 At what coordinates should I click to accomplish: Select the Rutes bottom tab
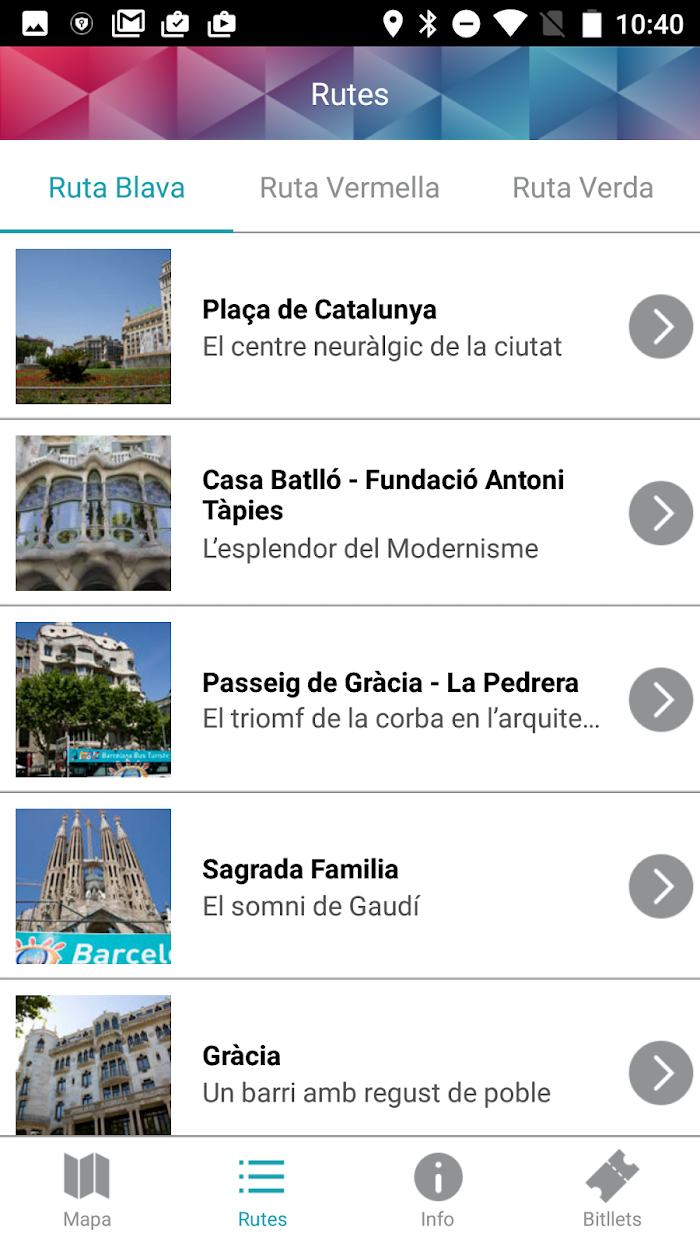[x=262, y=1190]
